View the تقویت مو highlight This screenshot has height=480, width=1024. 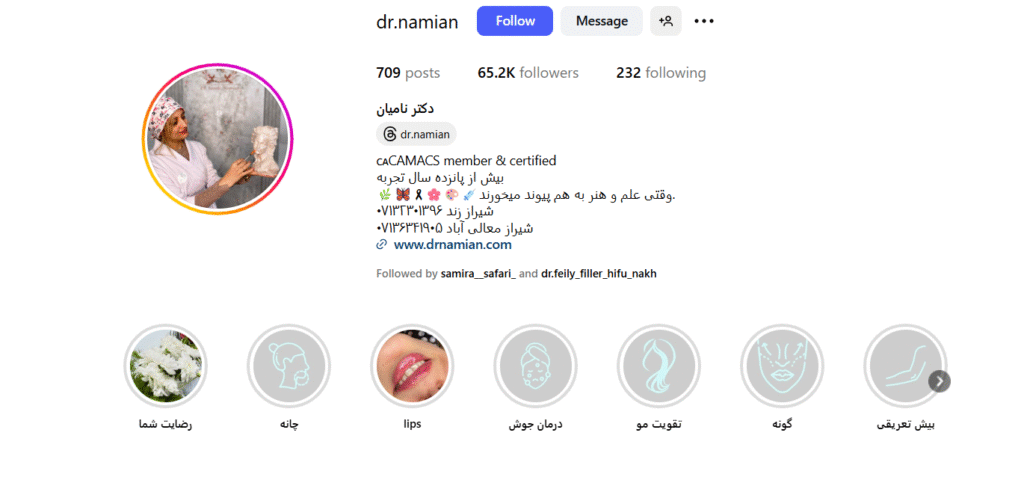pyautogui.click(x=659, y=365)
